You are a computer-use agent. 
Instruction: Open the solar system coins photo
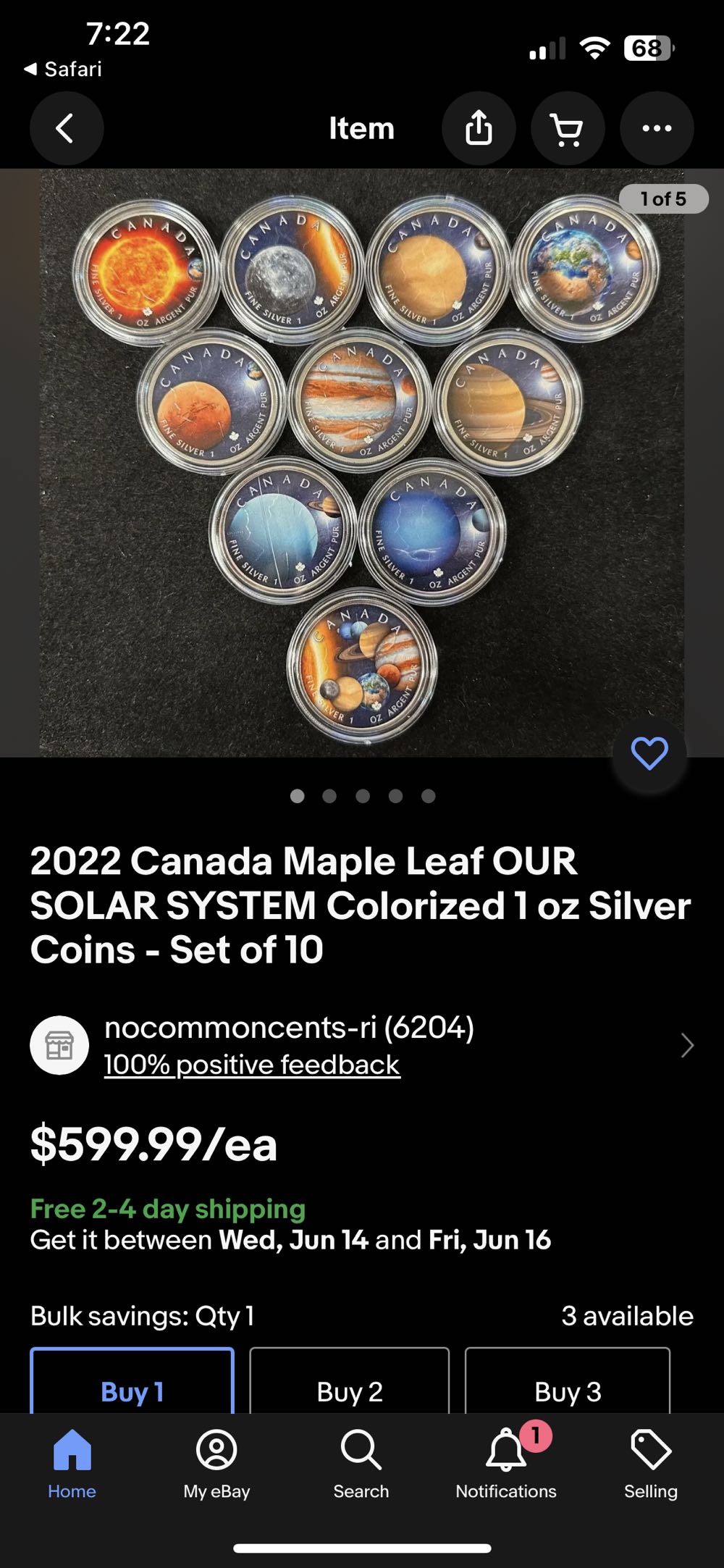[x=362, y=464]
